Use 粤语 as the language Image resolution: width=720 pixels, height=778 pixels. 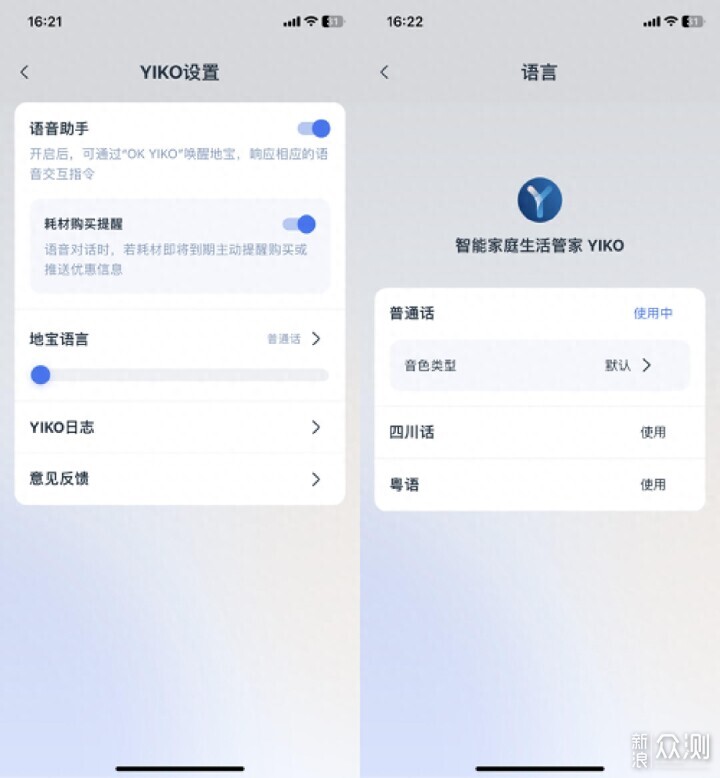coord(652,484)
